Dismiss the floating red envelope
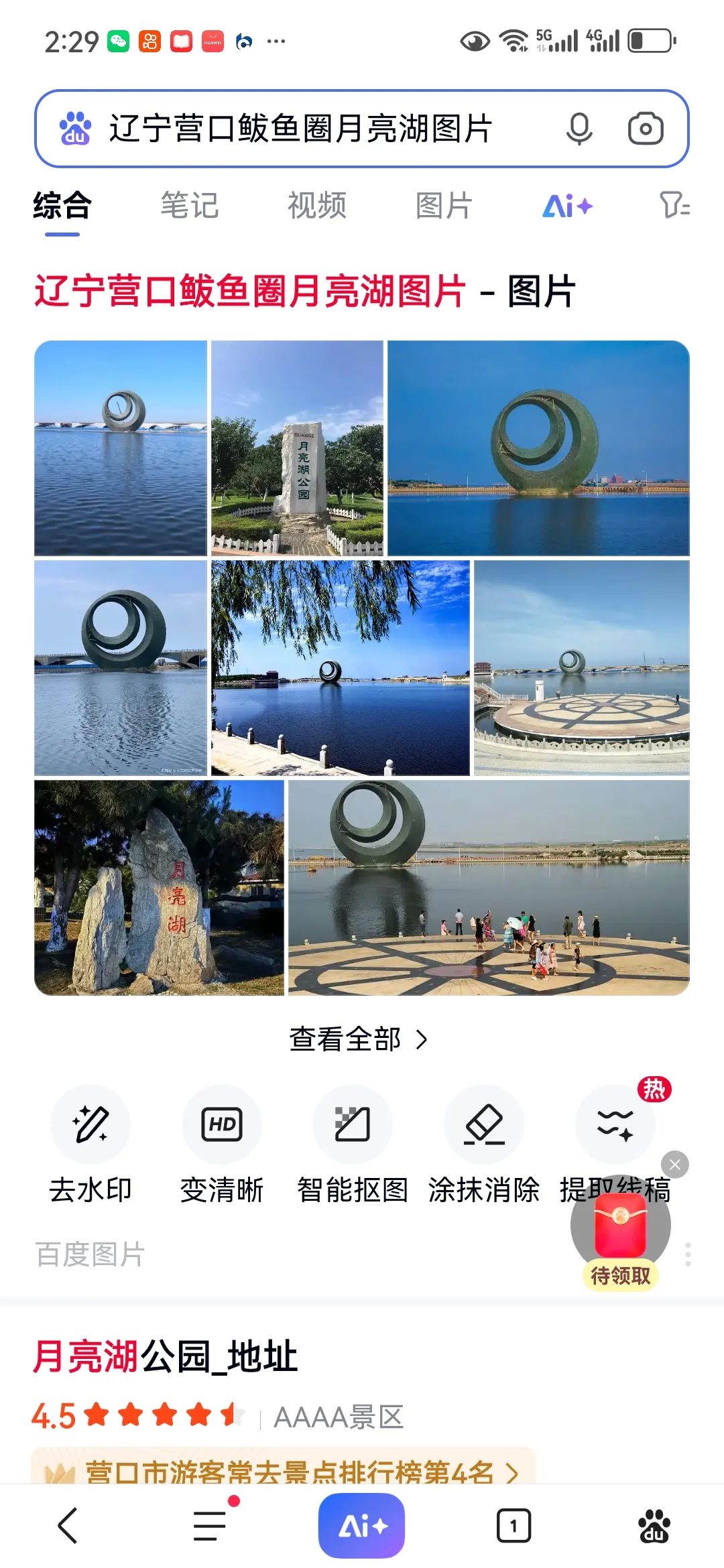The width and height of the screenshot is (724, 1568). click(x=675, y=1165)
